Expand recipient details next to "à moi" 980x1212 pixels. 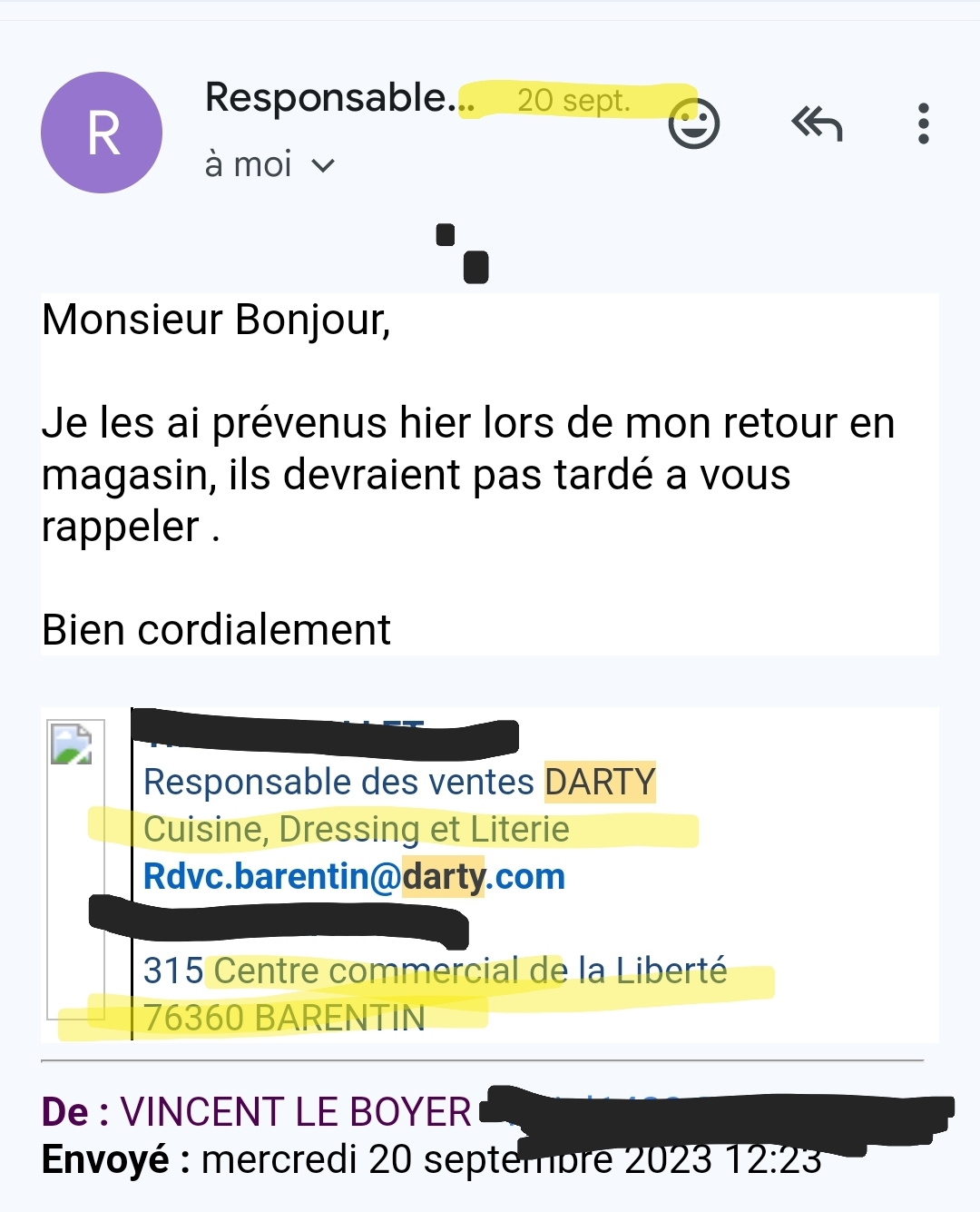pos(323,165)
